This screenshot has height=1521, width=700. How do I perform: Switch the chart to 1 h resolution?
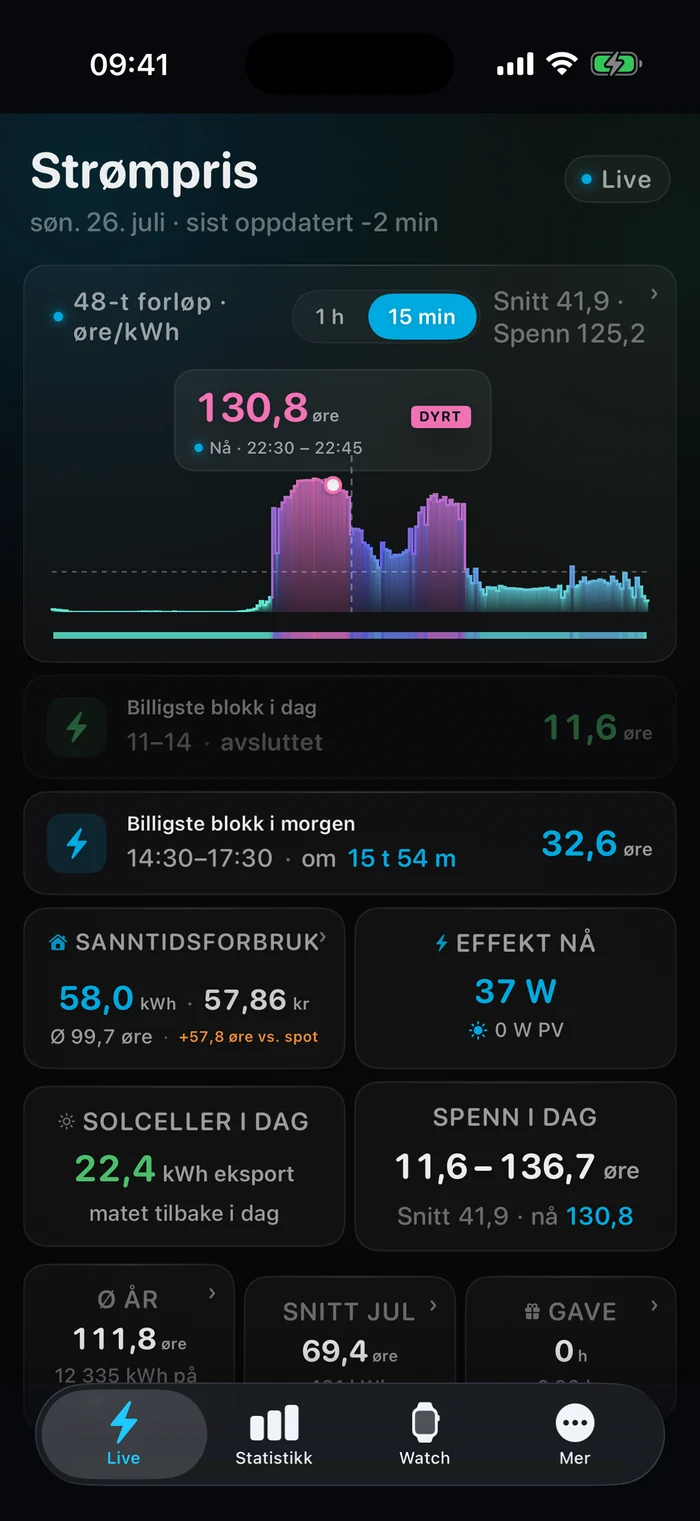[x=330, y=317]
